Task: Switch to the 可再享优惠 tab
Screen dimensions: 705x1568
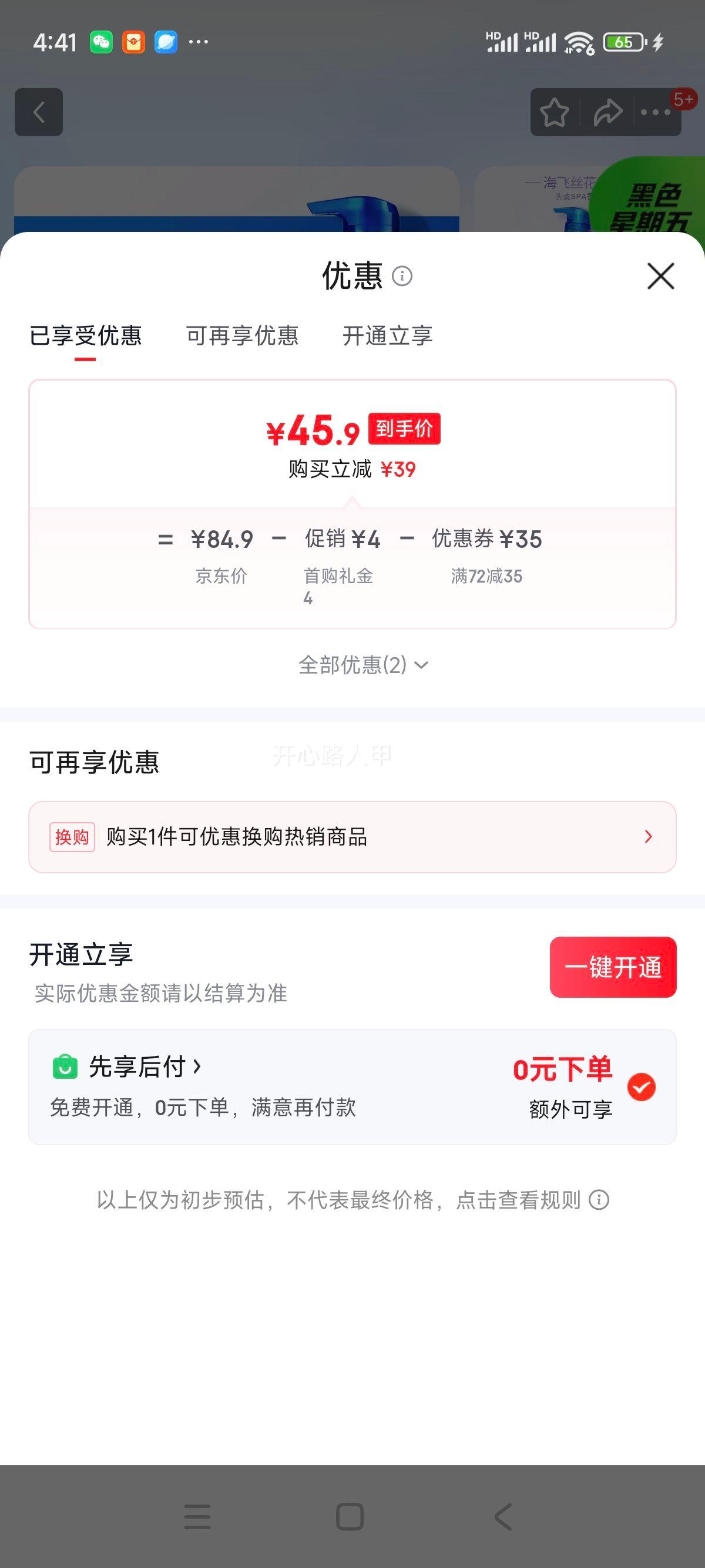Action: pyautogui.click(x=241, y=335)
